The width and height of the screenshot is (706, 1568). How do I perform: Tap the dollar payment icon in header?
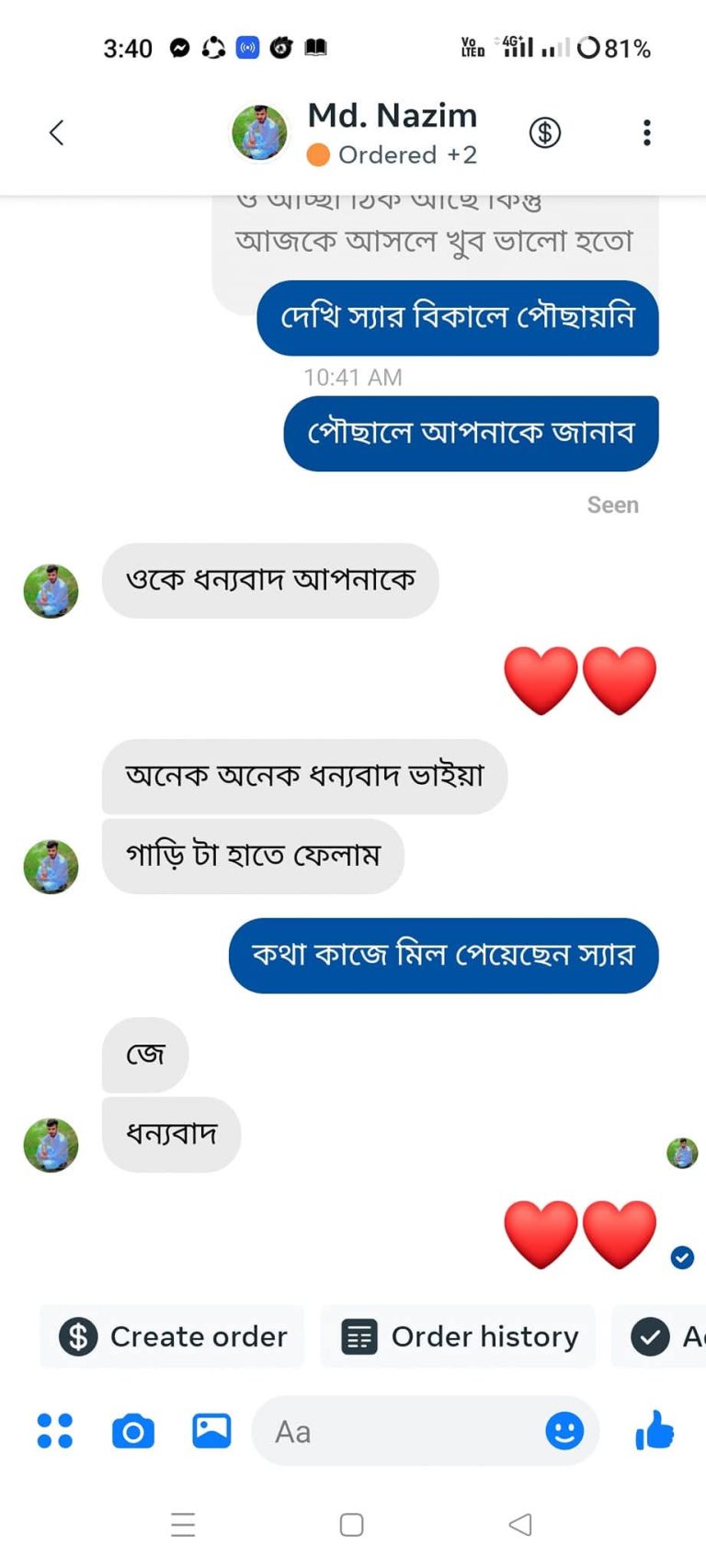(545, 133)
